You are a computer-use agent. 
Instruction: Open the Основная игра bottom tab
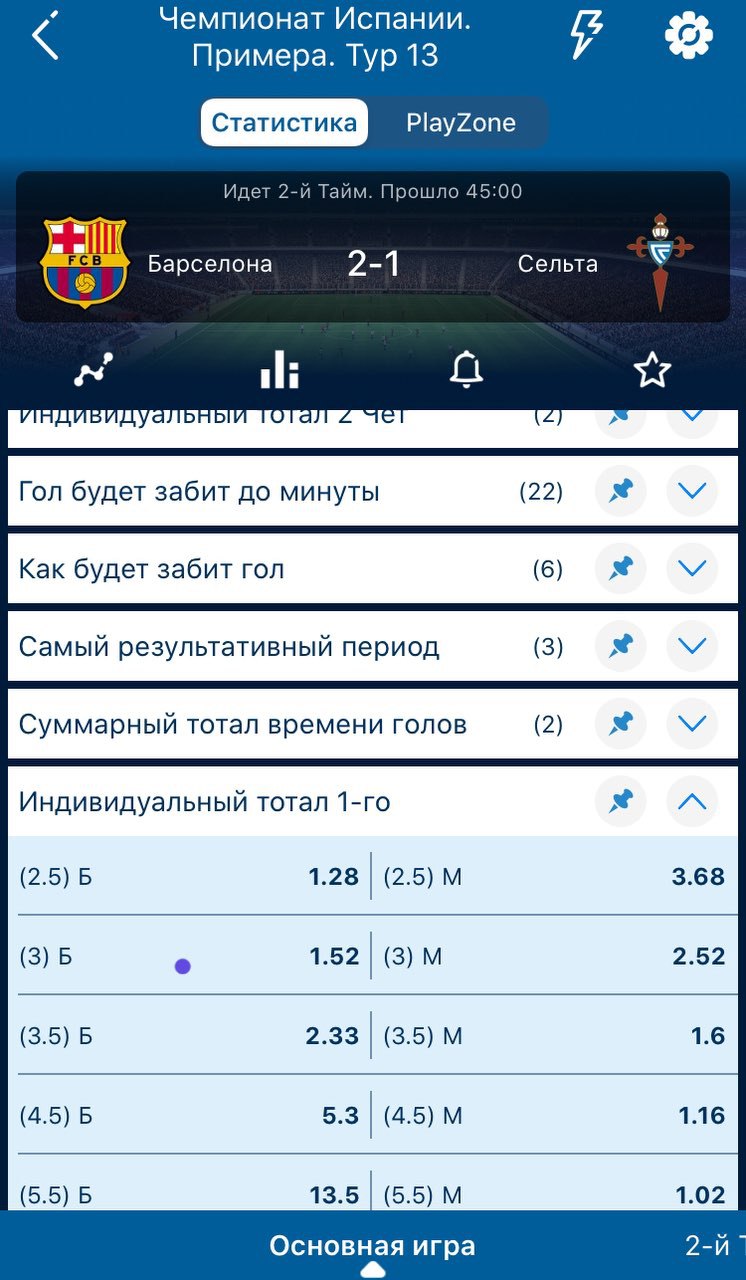[x=372, y=1247]
